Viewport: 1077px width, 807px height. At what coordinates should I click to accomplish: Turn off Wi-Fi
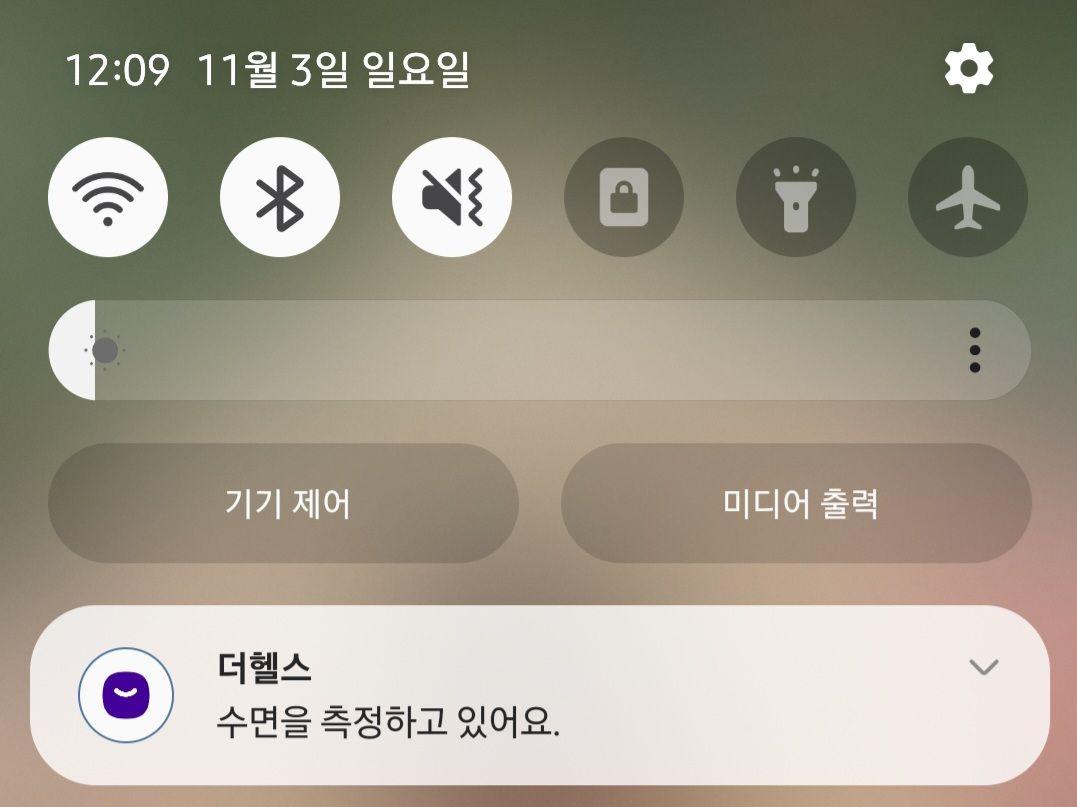point(108,197)
